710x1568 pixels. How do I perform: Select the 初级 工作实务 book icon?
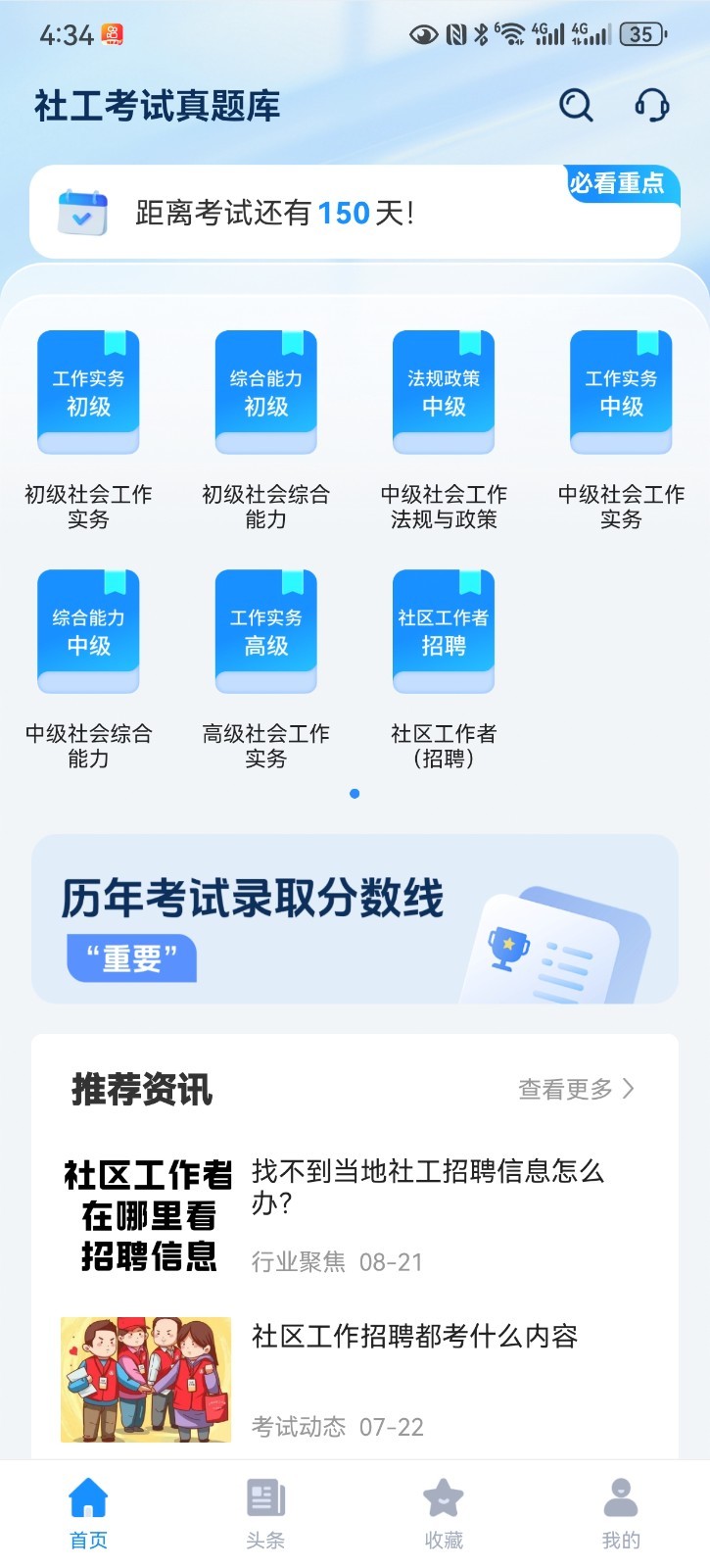click(x=88, y=391)
